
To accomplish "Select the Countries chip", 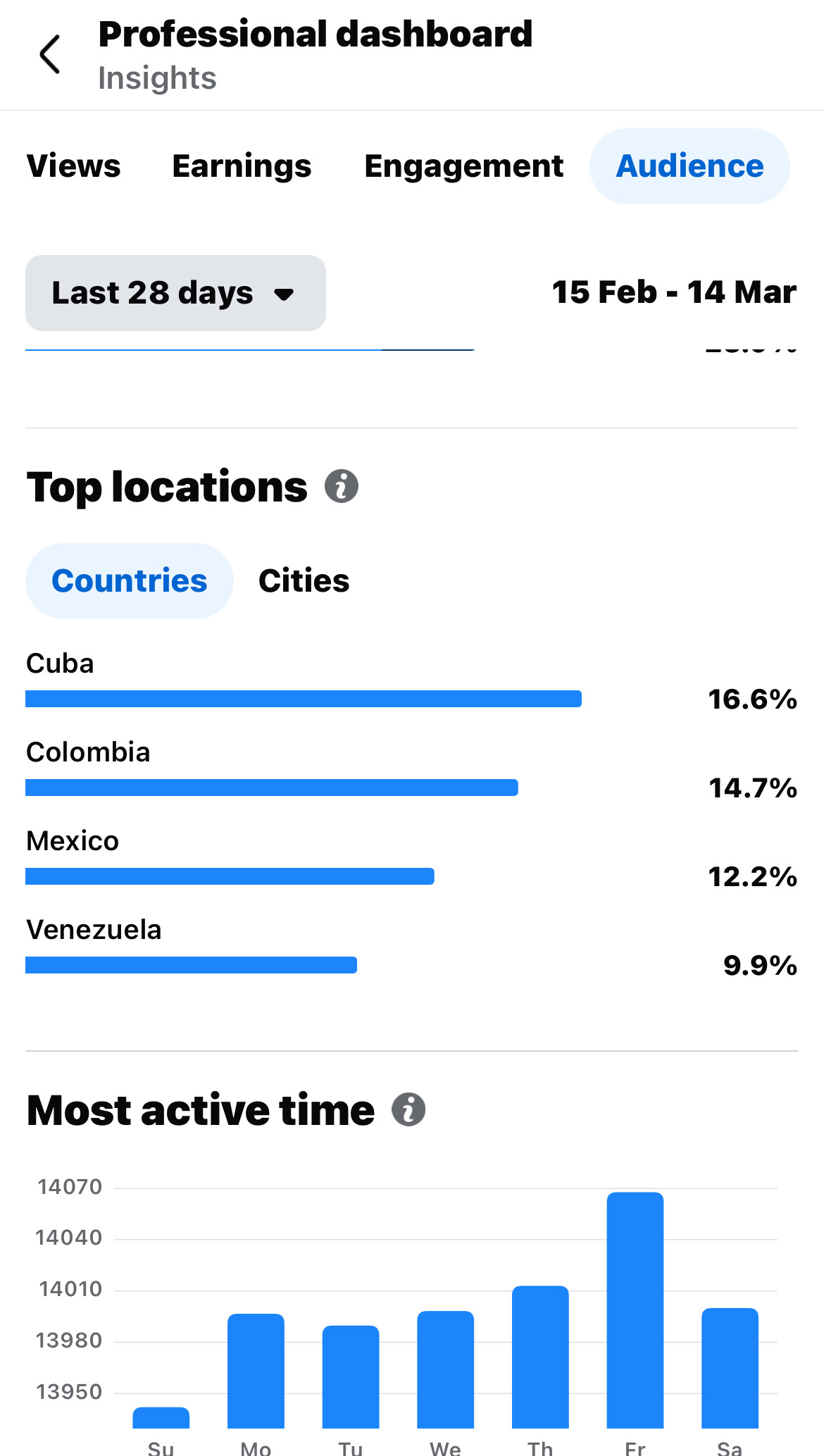I will 130,581.
